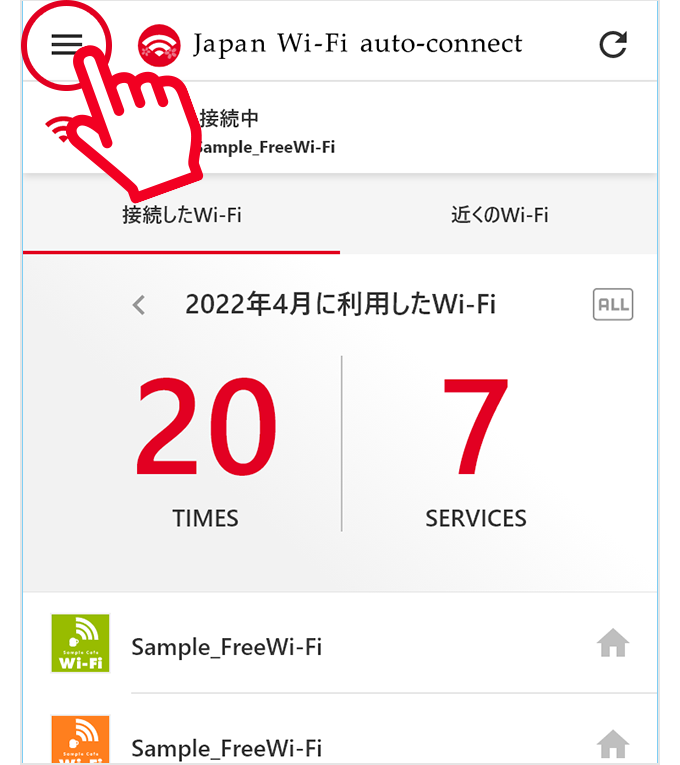
Task: Show ALL Wi-Fi usage history
Action: click(613, 305)
